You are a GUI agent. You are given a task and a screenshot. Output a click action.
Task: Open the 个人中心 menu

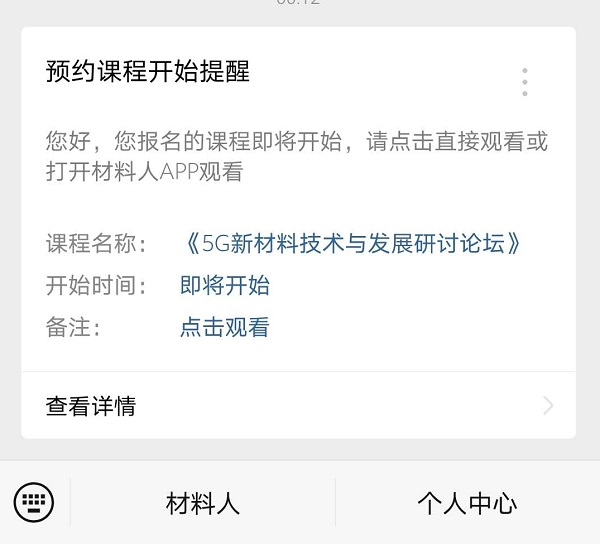(467, 503)
